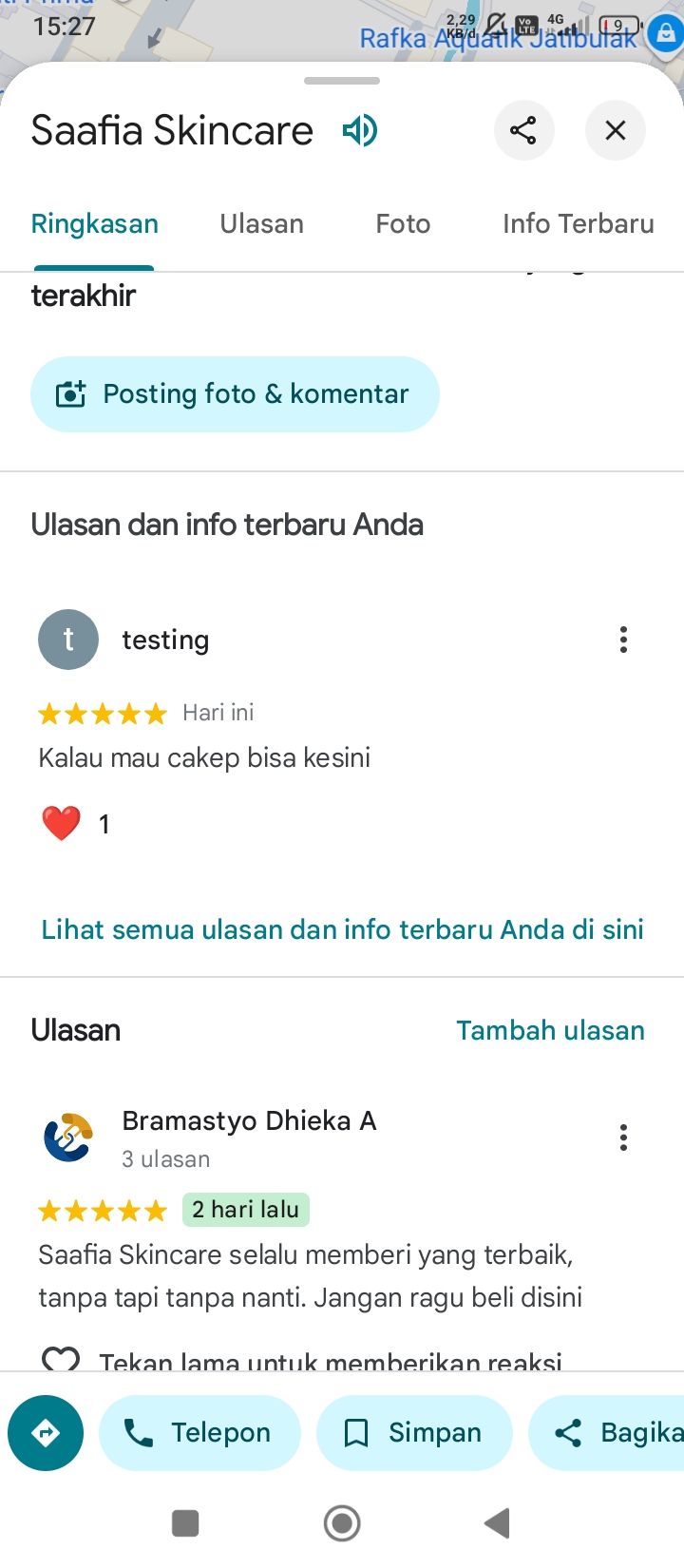Screen dimensions: 684x1568
Task: Open options menu for testing's review
Action: (623, 640)
